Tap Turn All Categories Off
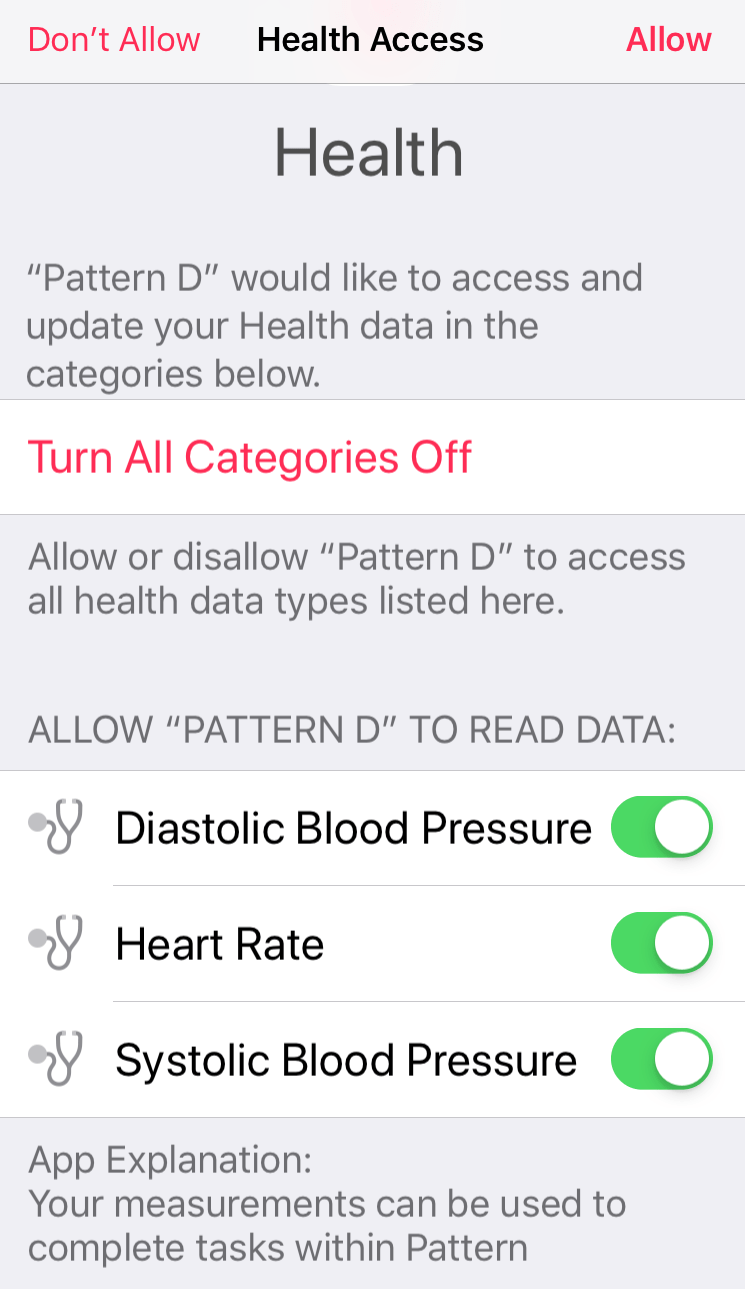Screen dimensions: 745x1289 tap(250, 457)
